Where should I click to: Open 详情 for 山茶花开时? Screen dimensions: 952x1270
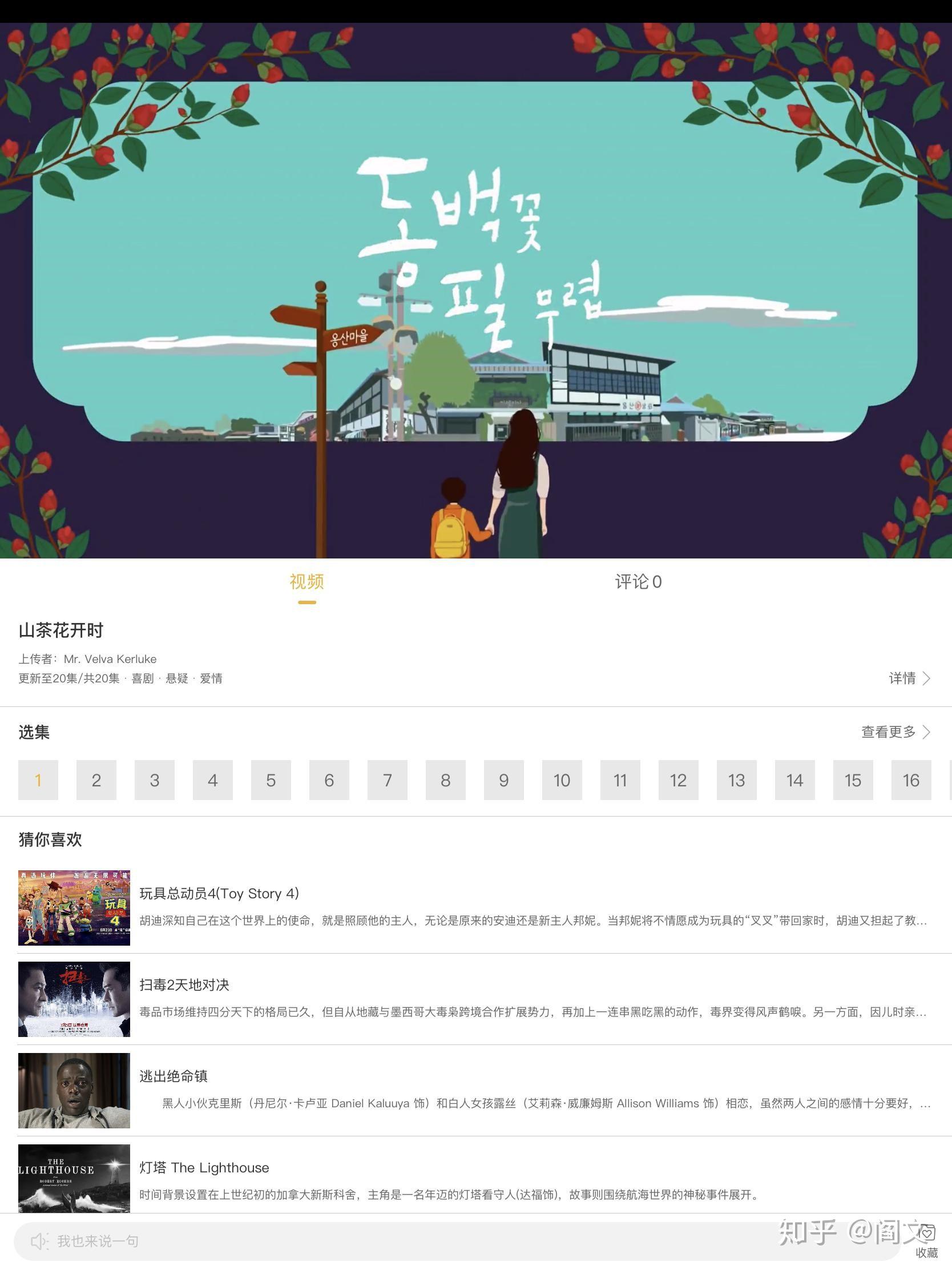click(x=909, y=678)
